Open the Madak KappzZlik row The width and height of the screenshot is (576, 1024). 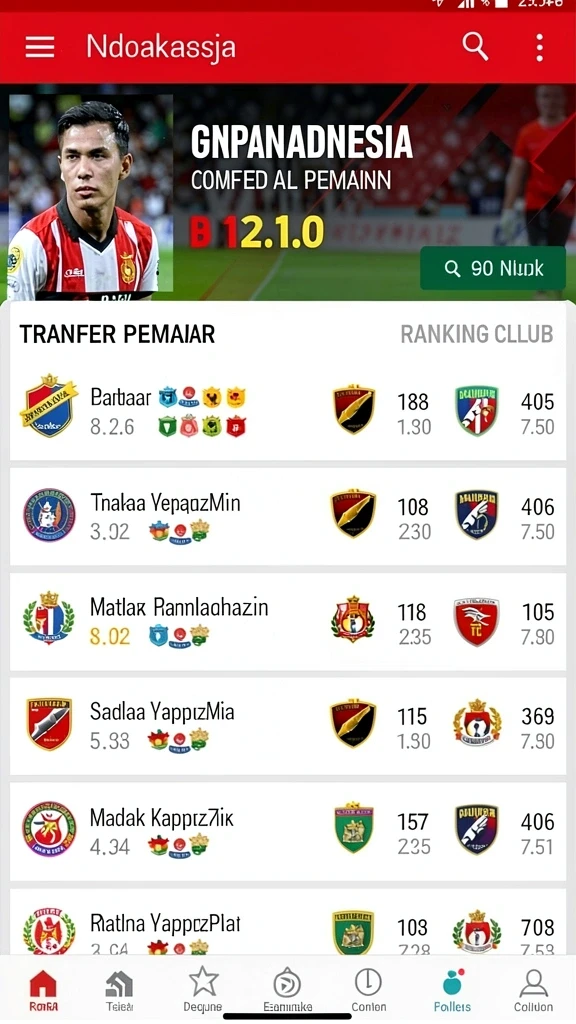pos(288,831)
